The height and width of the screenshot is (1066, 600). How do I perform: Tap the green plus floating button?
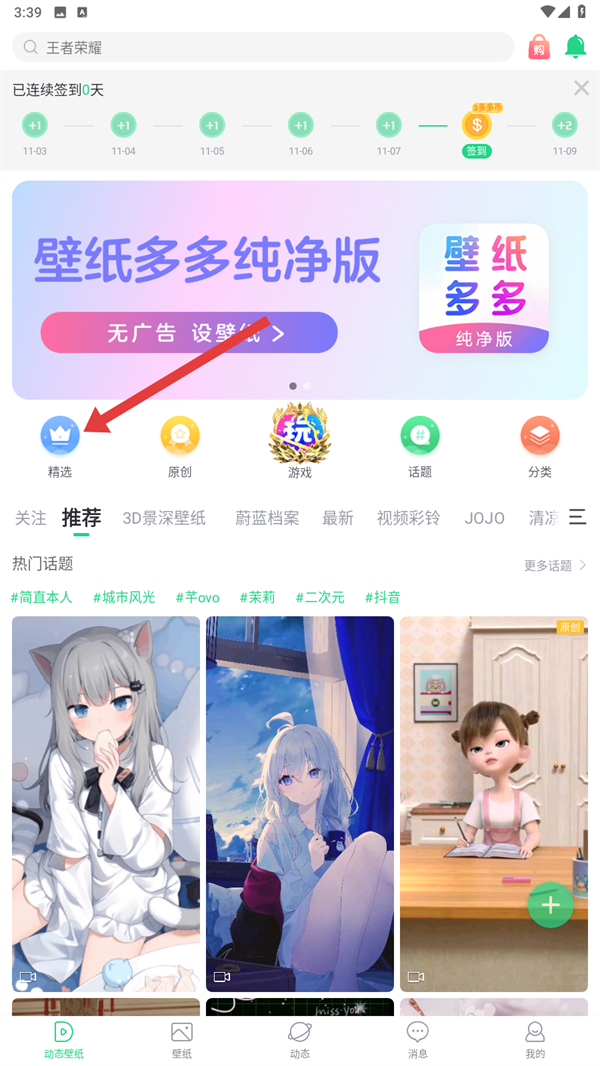click(550, 905)
